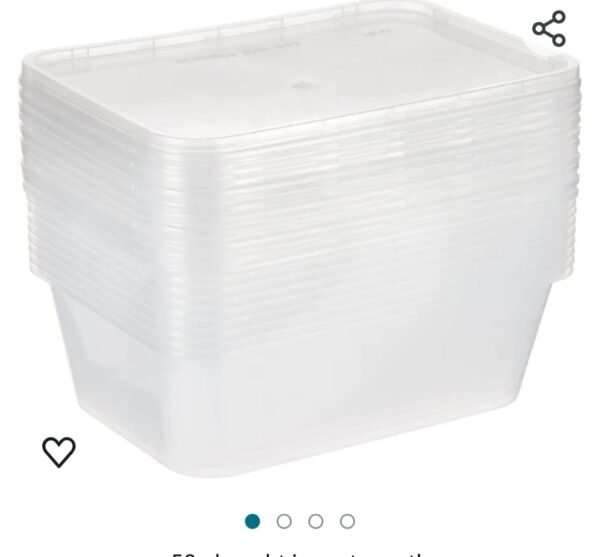Viewport: 600px width, 557px height.
Task: Jump to second image indicator dot
Action: (x=284, y=521)
